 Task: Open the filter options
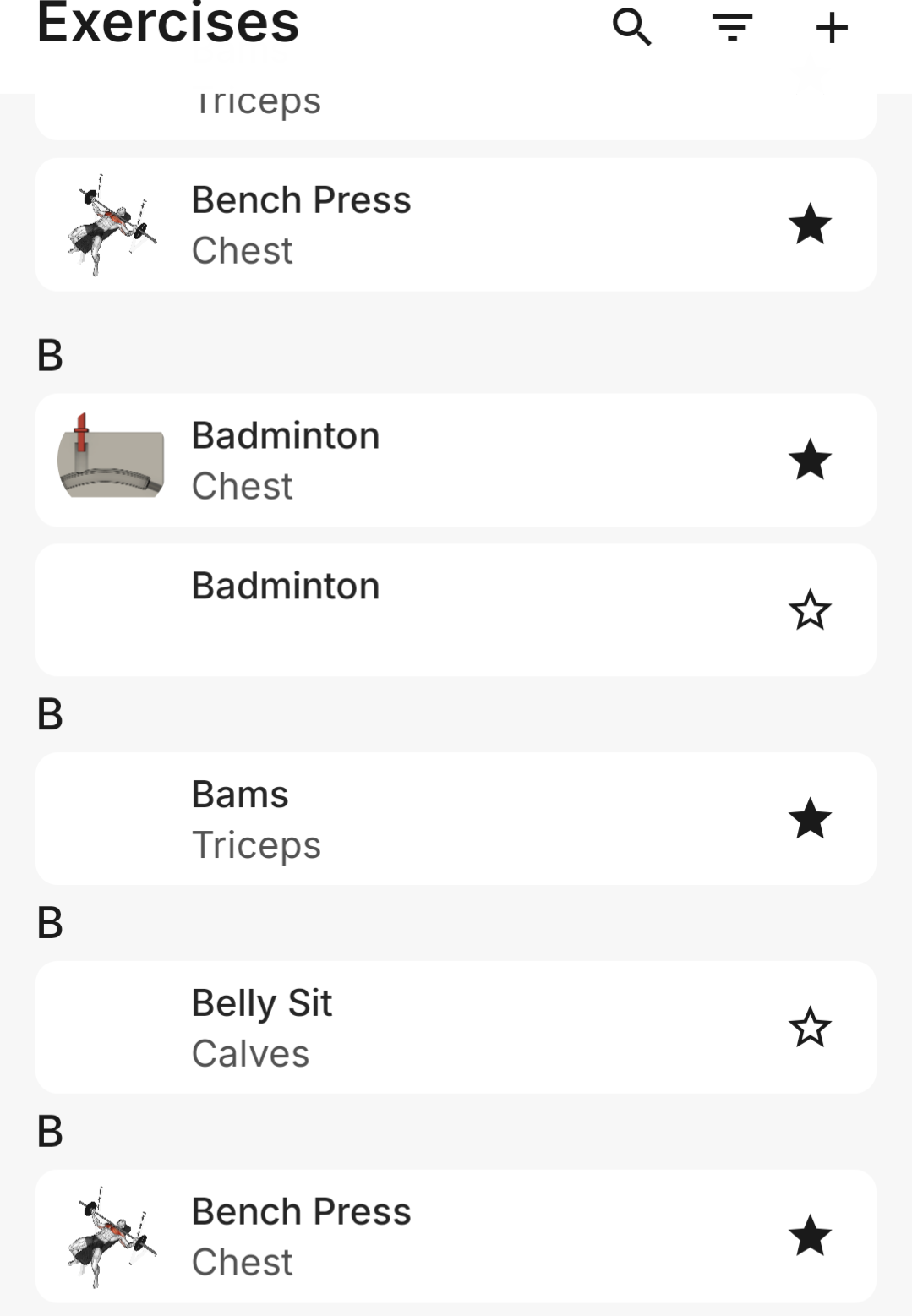tap(732, 28)
